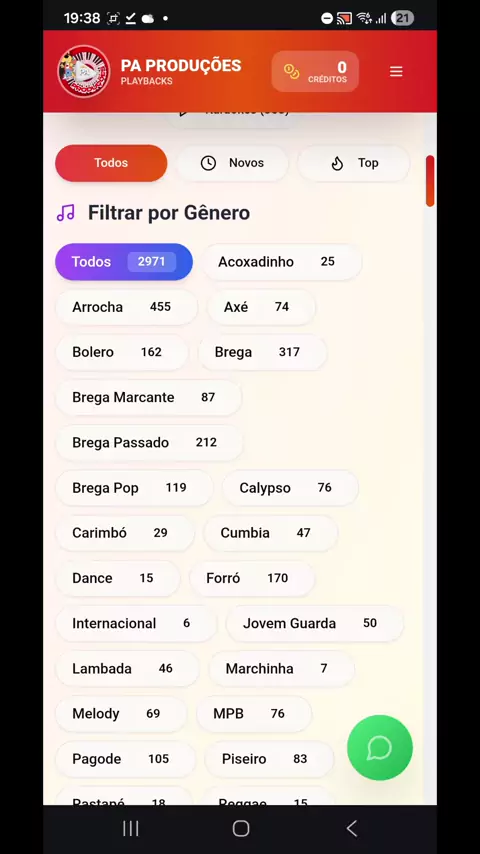Viewport: 480px width, 854px height.
Task: Open the WhatsApp chat floating button
Action: point(380,748)
